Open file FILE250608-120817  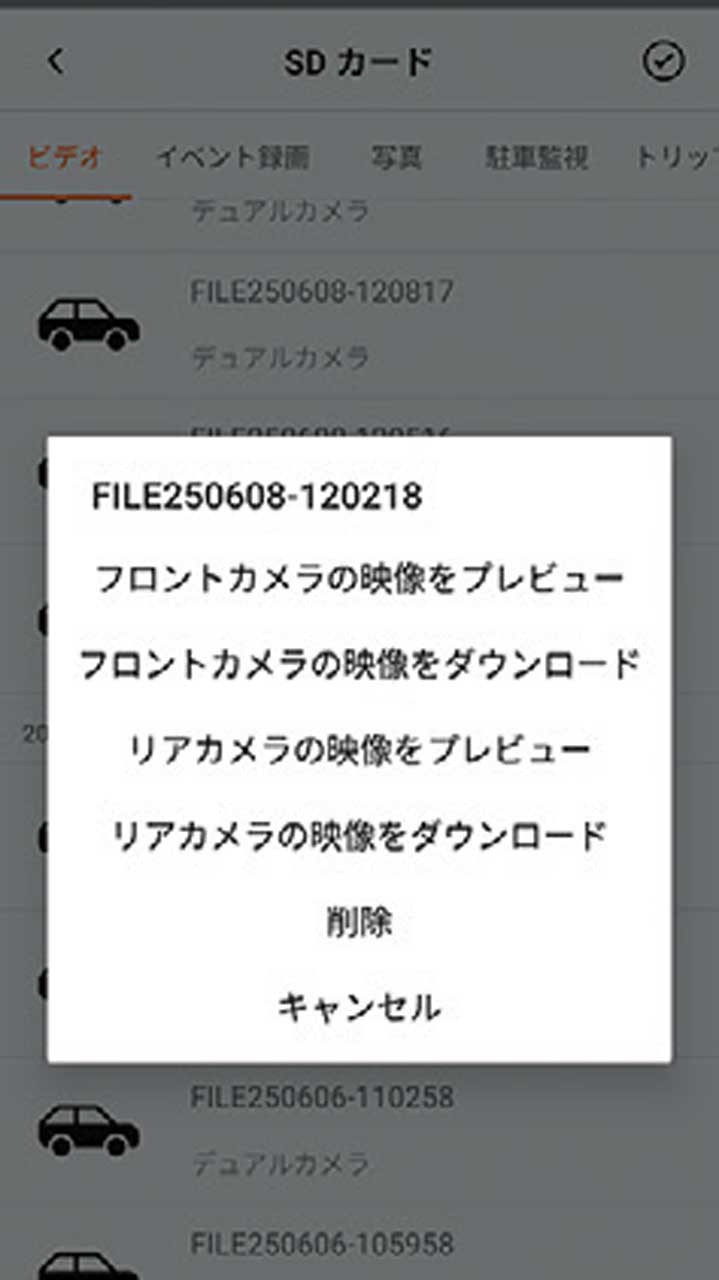coord(321,293)
